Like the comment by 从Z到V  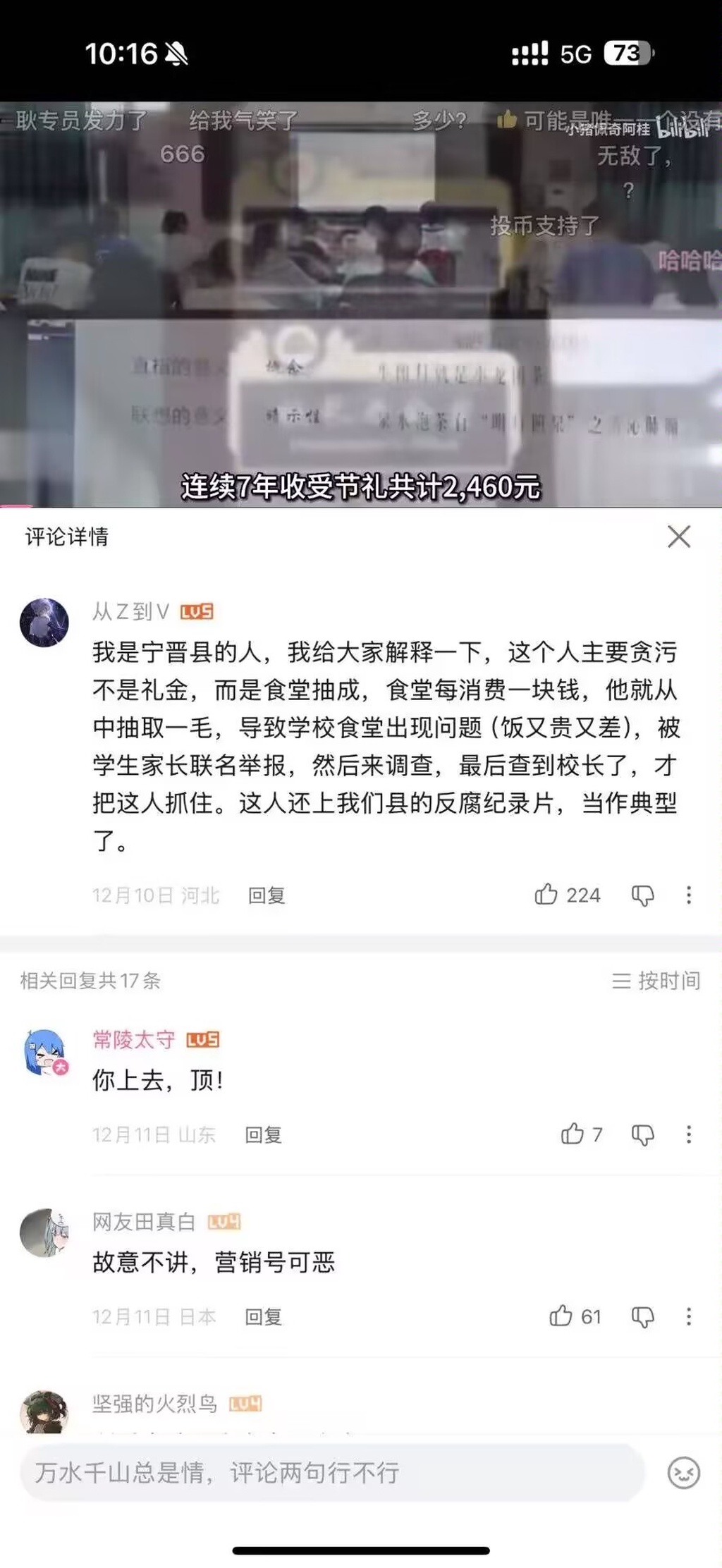tap(546, 895)
